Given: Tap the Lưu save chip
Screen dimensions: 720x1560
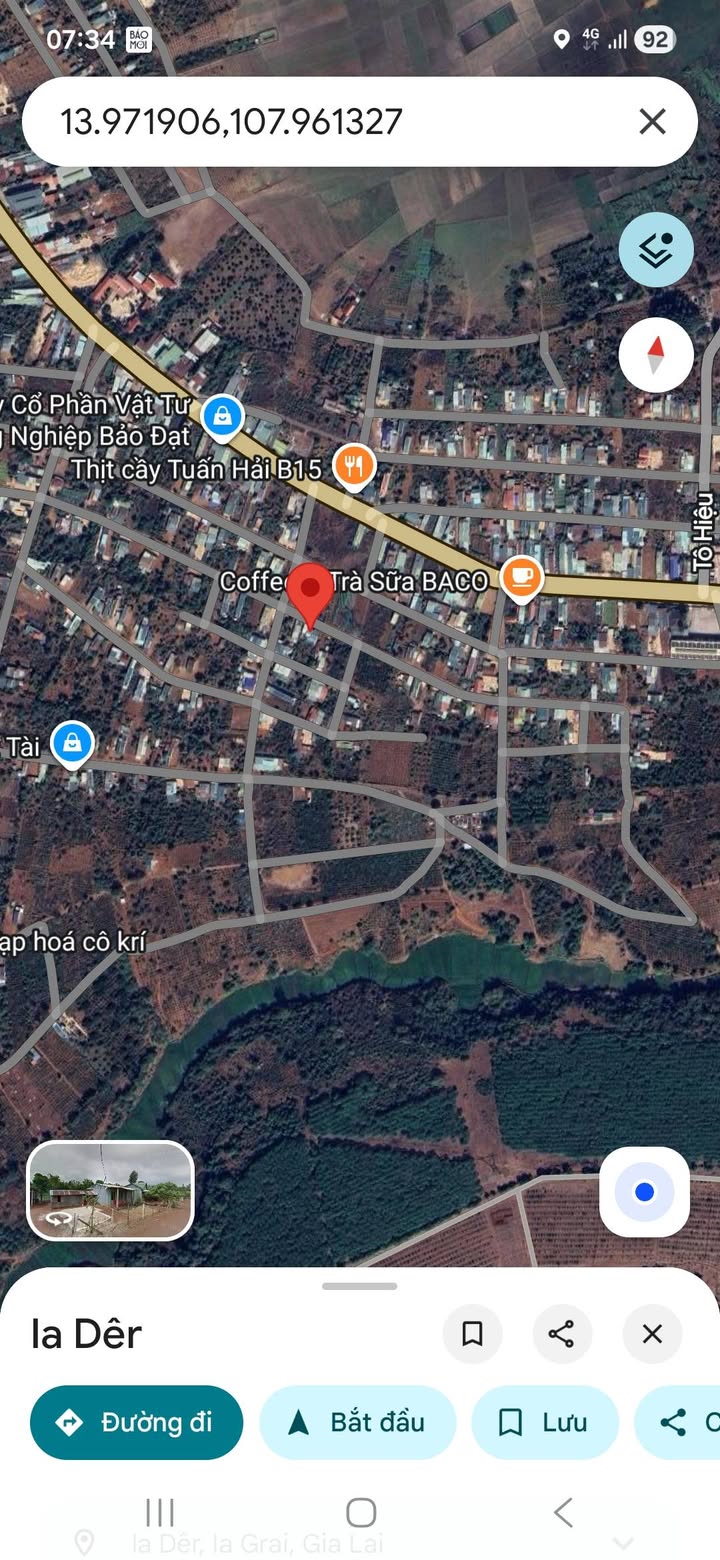Looking at the screenshot, I should click(545, 1422).
